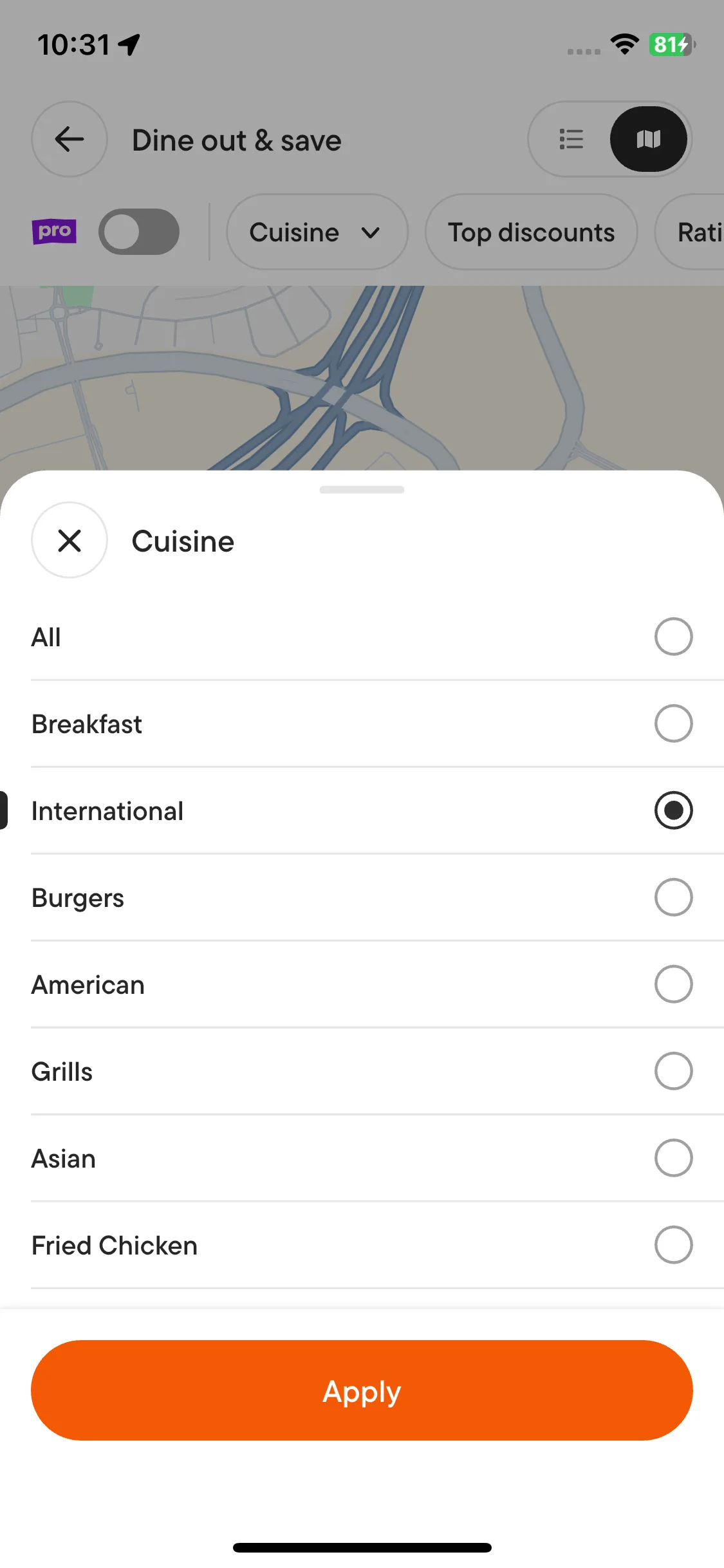The width and height of the screenshot is (724, 1568).
Task: Choose the Grills option
Action: (x=673, y=1071)
